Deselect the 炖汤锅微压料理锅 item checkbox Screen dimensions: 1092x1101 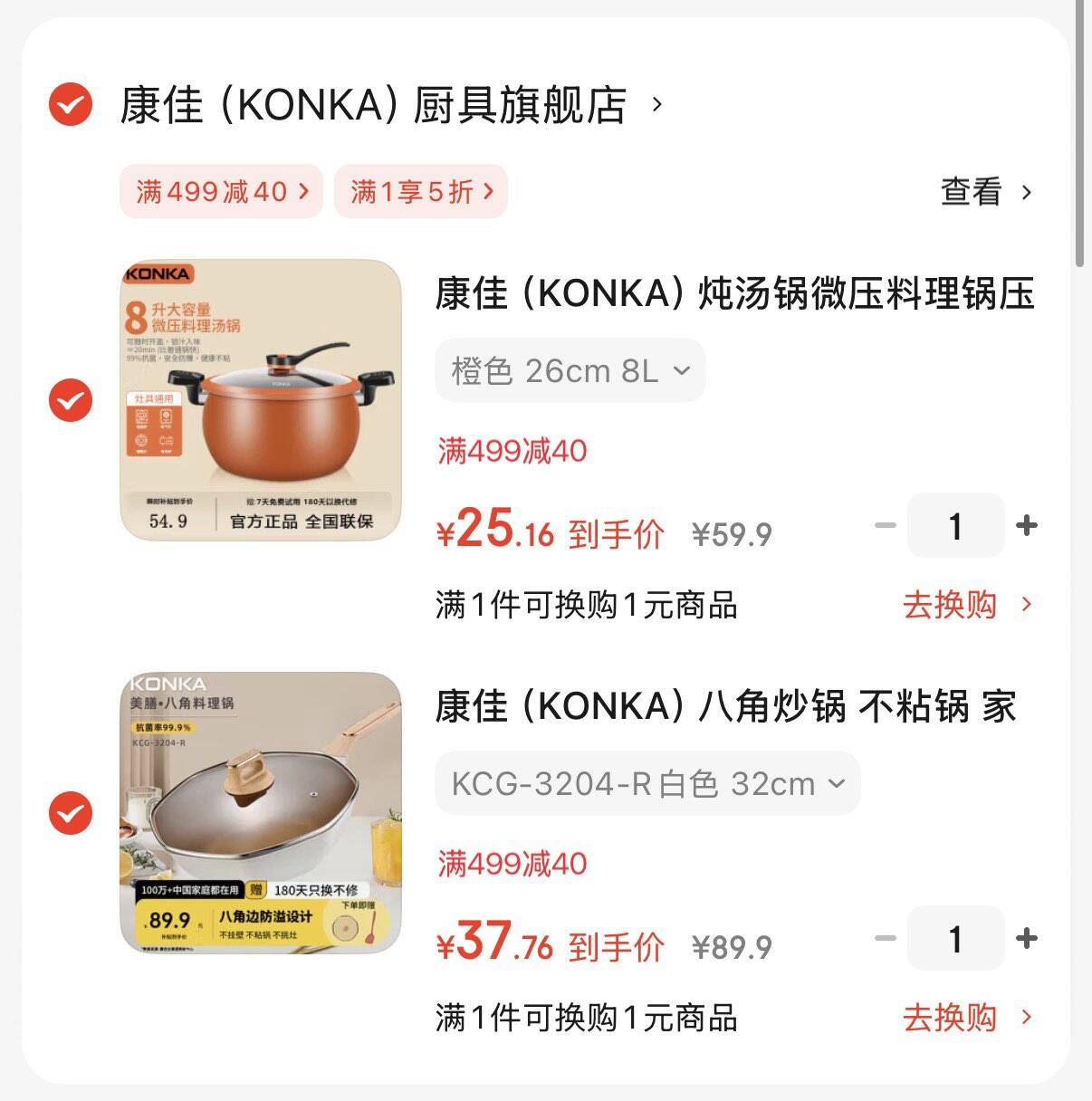coord(71,400)
